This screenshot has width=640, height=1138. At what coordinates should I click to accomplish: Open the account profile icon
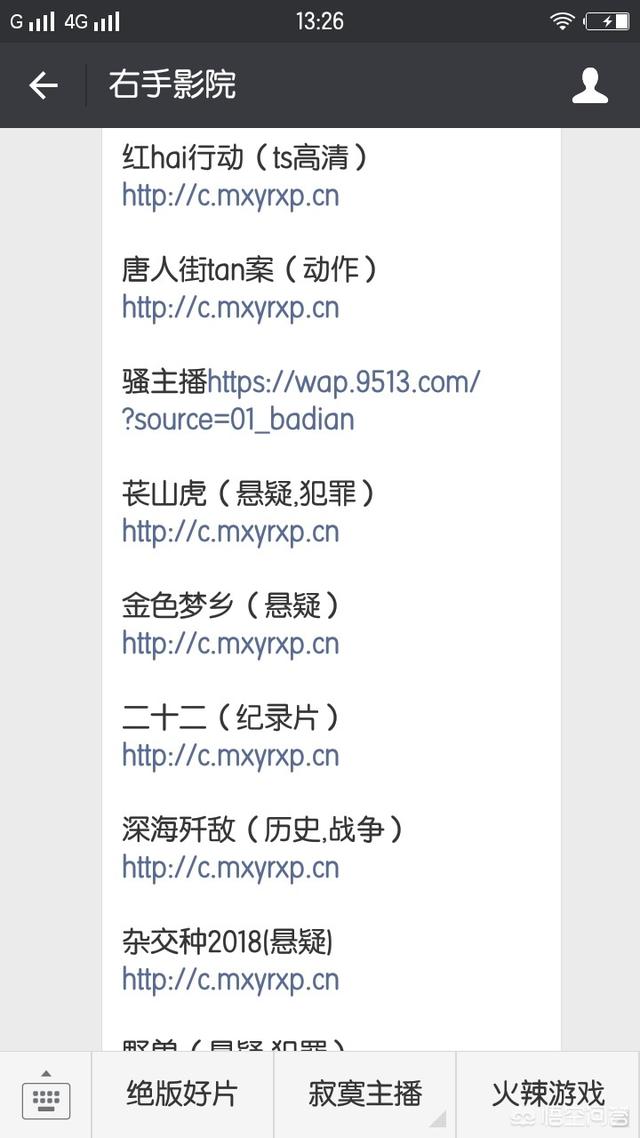[589, 86]
